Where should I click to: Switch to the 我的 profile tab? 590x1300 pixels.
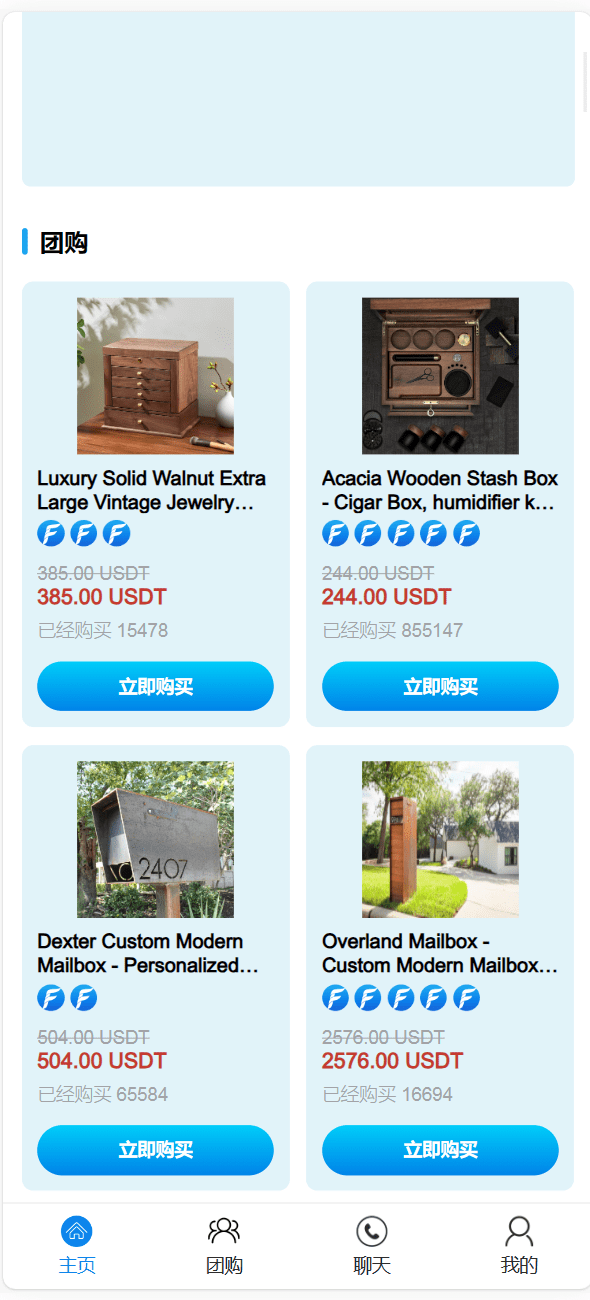[x=519, y=1246]
